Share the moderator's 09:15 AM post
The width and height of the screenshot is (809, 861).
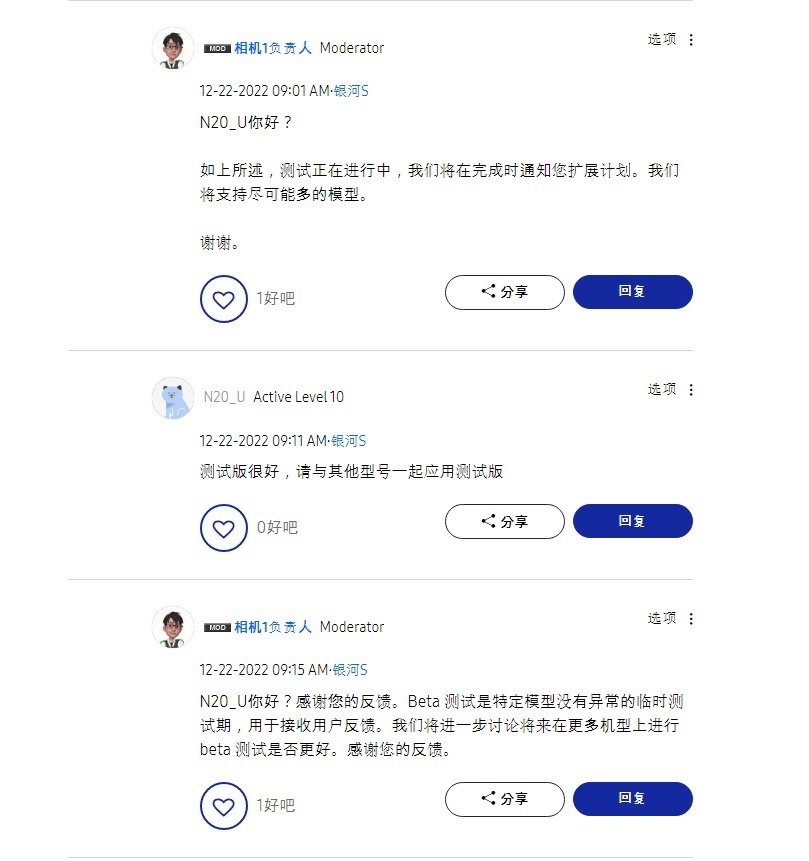click(504, 799)
